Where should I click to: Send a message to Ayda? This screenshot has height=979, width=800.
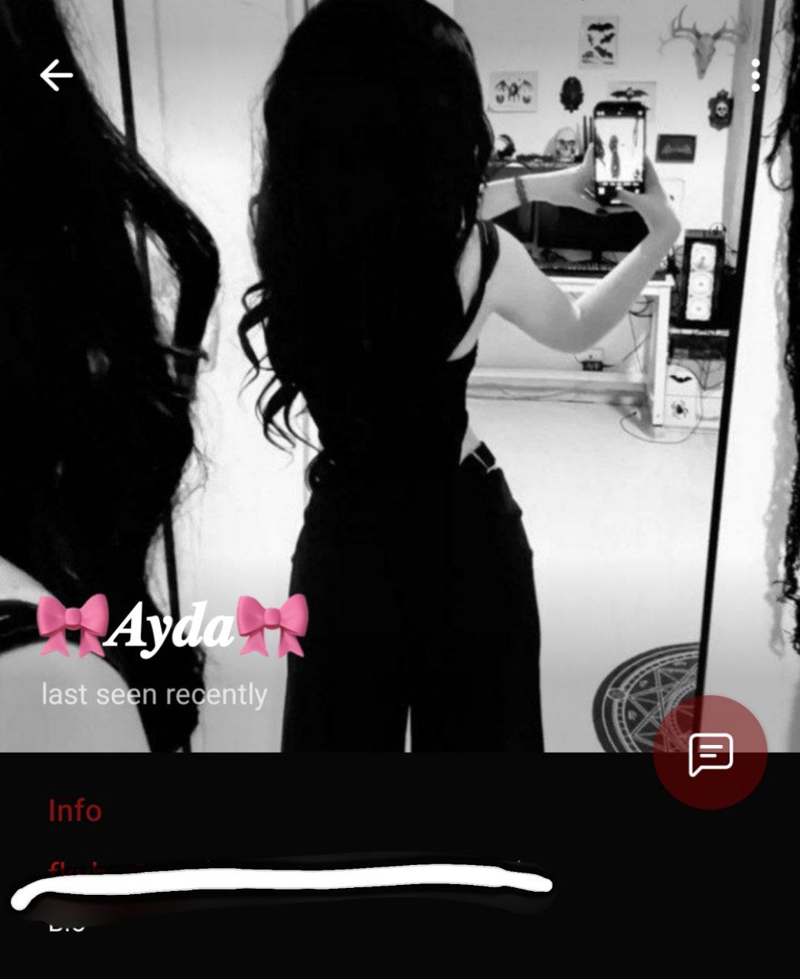click(710, 753)
